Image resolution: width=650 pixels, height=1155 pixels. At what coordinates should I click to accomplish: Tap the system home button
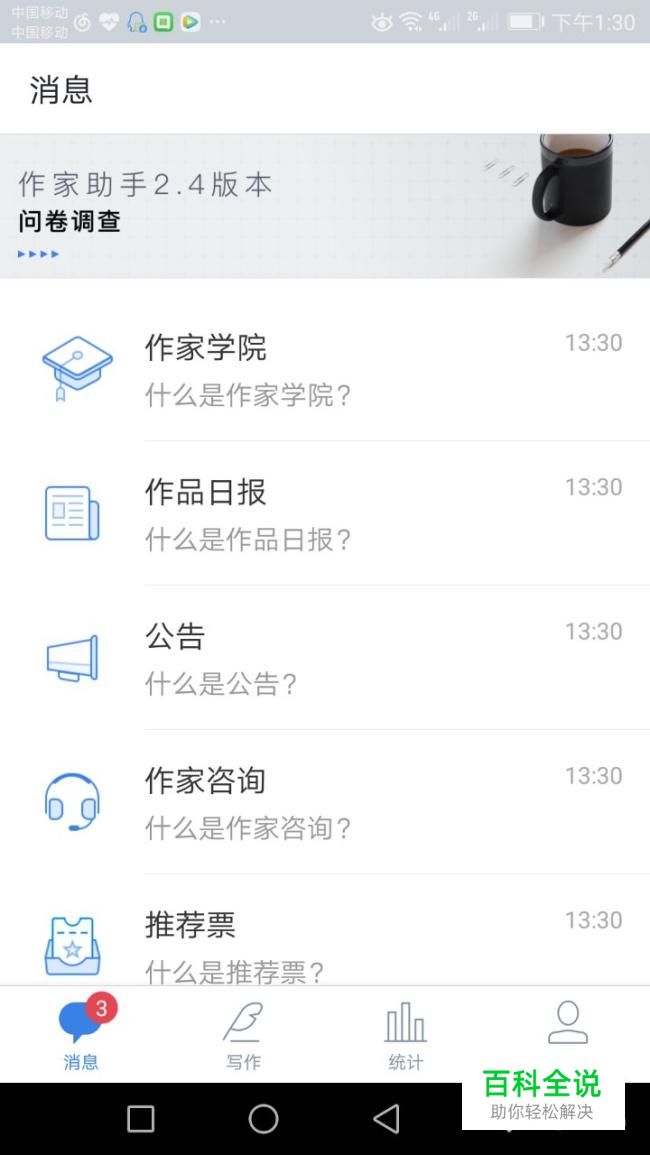[x=263, y=1118]
